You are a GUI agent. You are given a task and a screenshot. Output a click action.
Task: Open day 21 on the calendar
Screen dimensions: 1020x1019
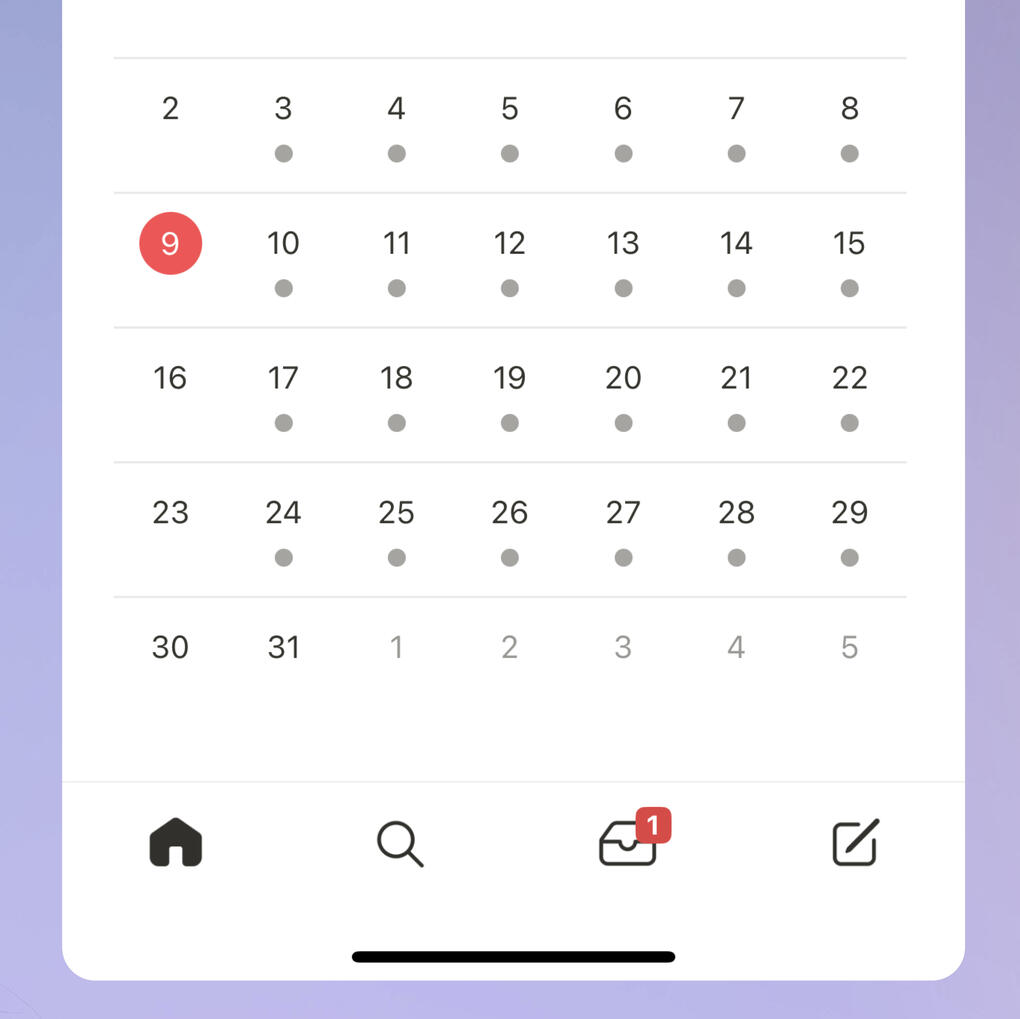(x=736, y=378)
